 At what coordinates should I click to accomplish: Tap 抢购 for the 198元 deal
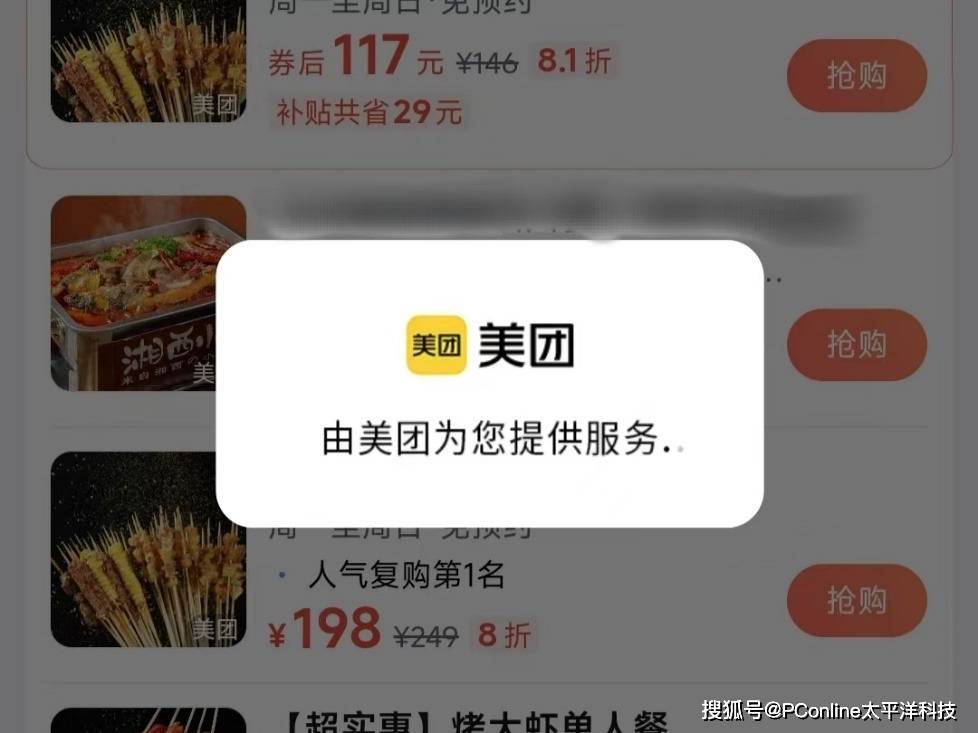click(x=856, y=600)
